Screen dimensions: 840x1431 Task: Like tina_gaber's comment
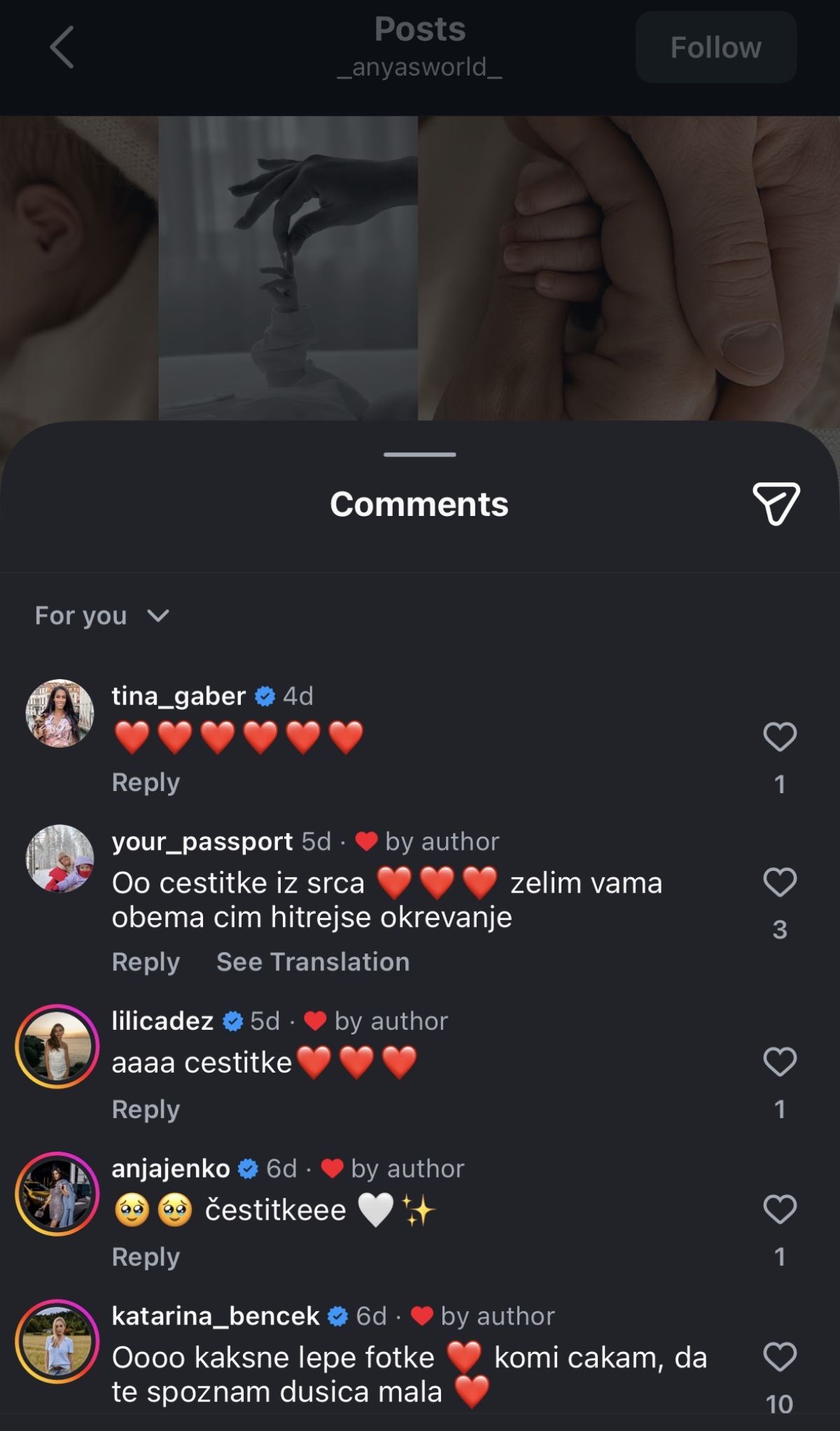point(780,737)
